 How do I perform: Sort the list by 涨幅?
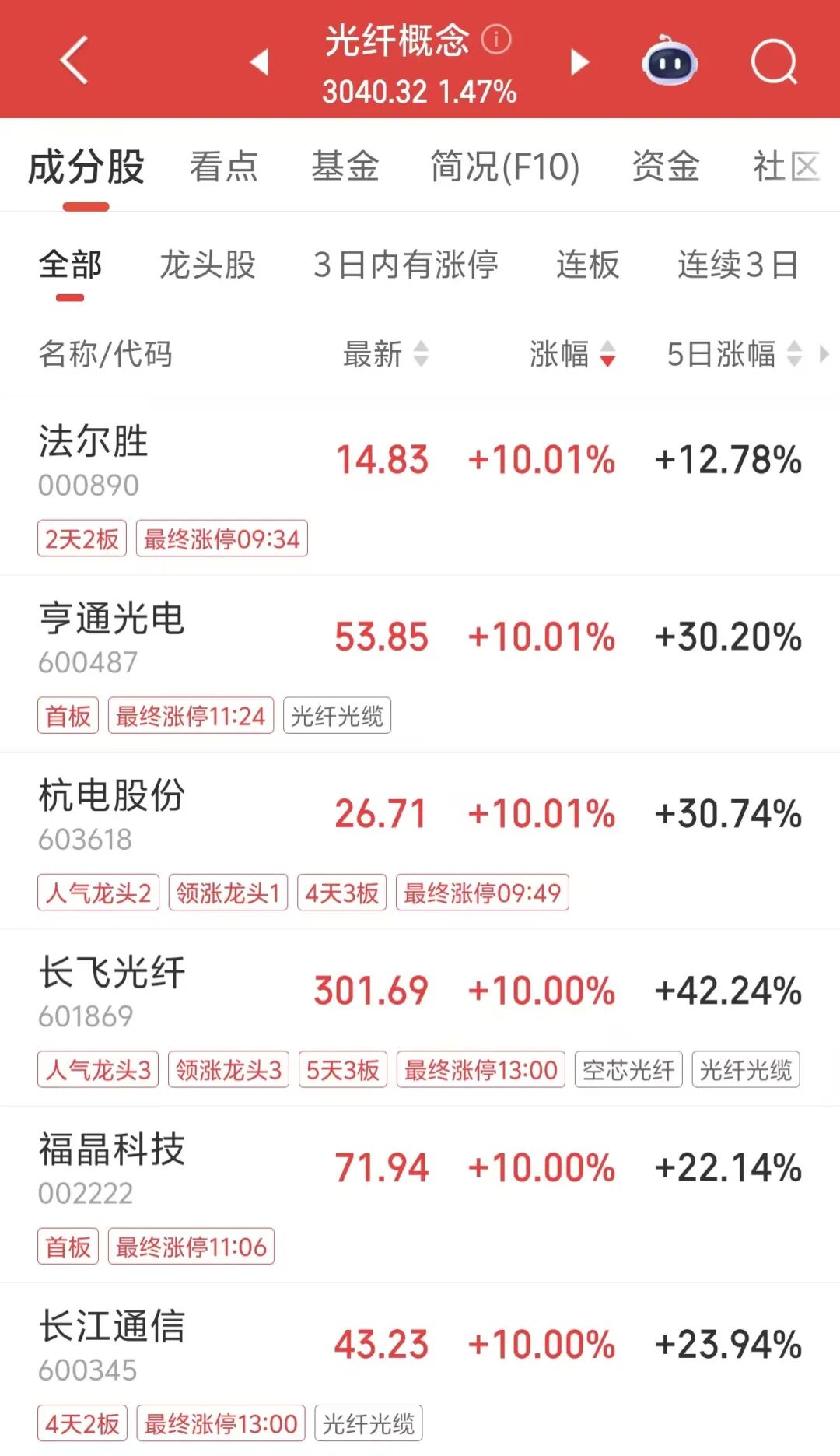pos(572,354)
